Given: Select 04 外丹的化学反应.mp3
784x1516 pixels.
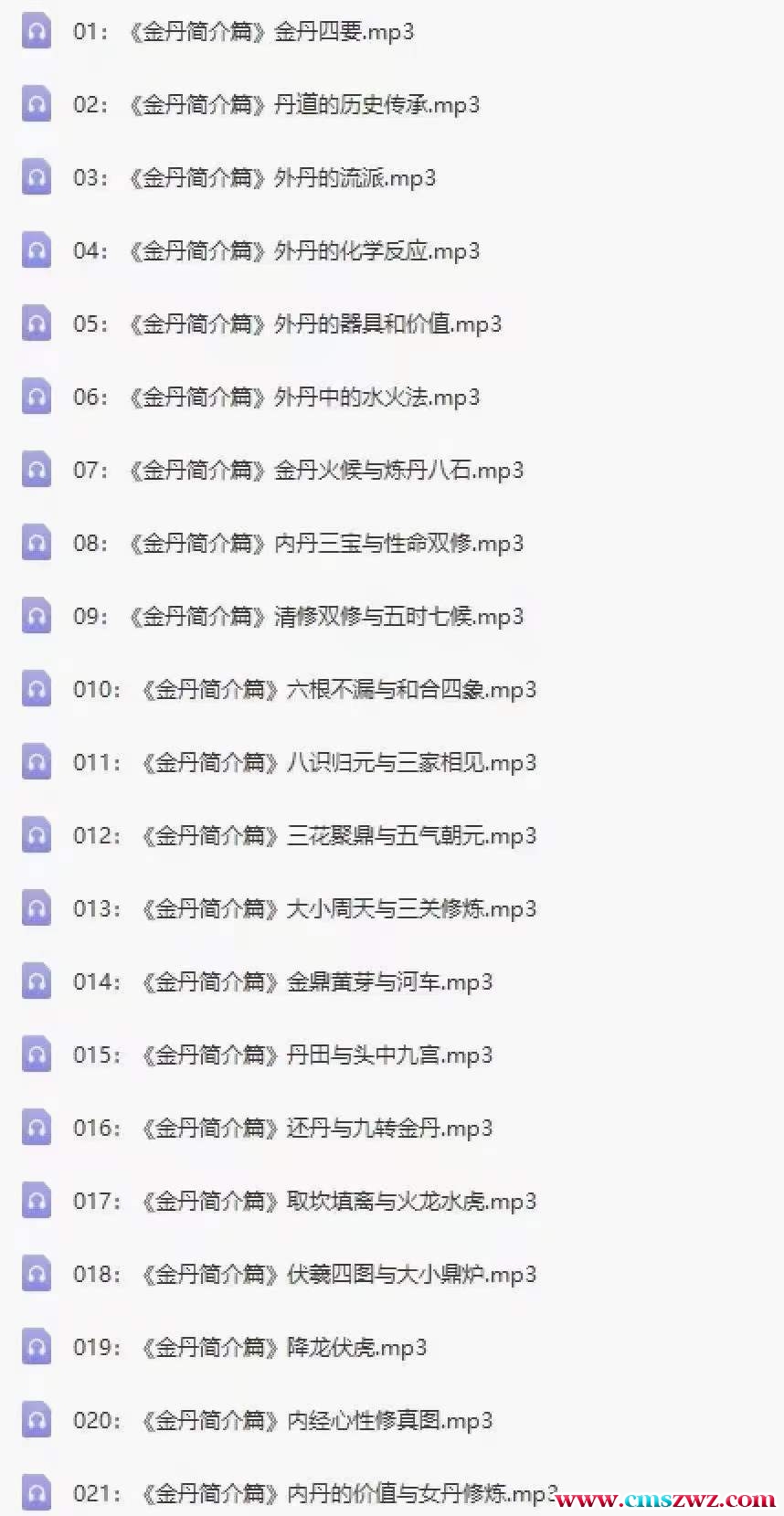Looking at the screenshot, I should click(276, 251).
